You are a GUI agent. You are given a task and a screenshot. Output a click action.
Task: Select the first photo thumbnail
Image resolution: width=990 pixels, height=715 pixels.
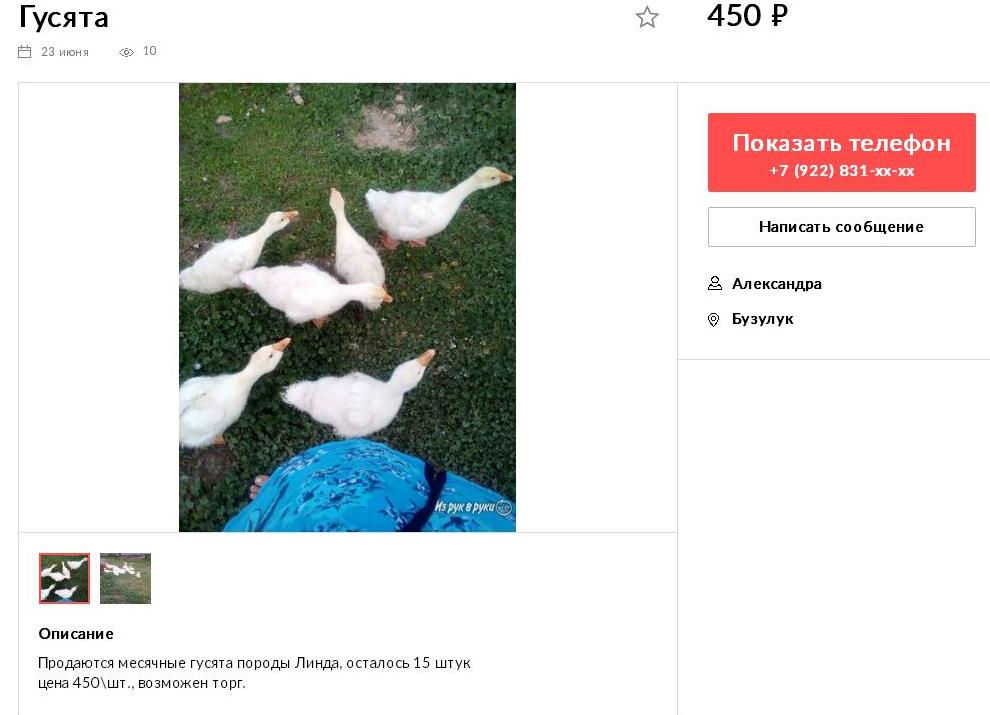tap(64, 578)
